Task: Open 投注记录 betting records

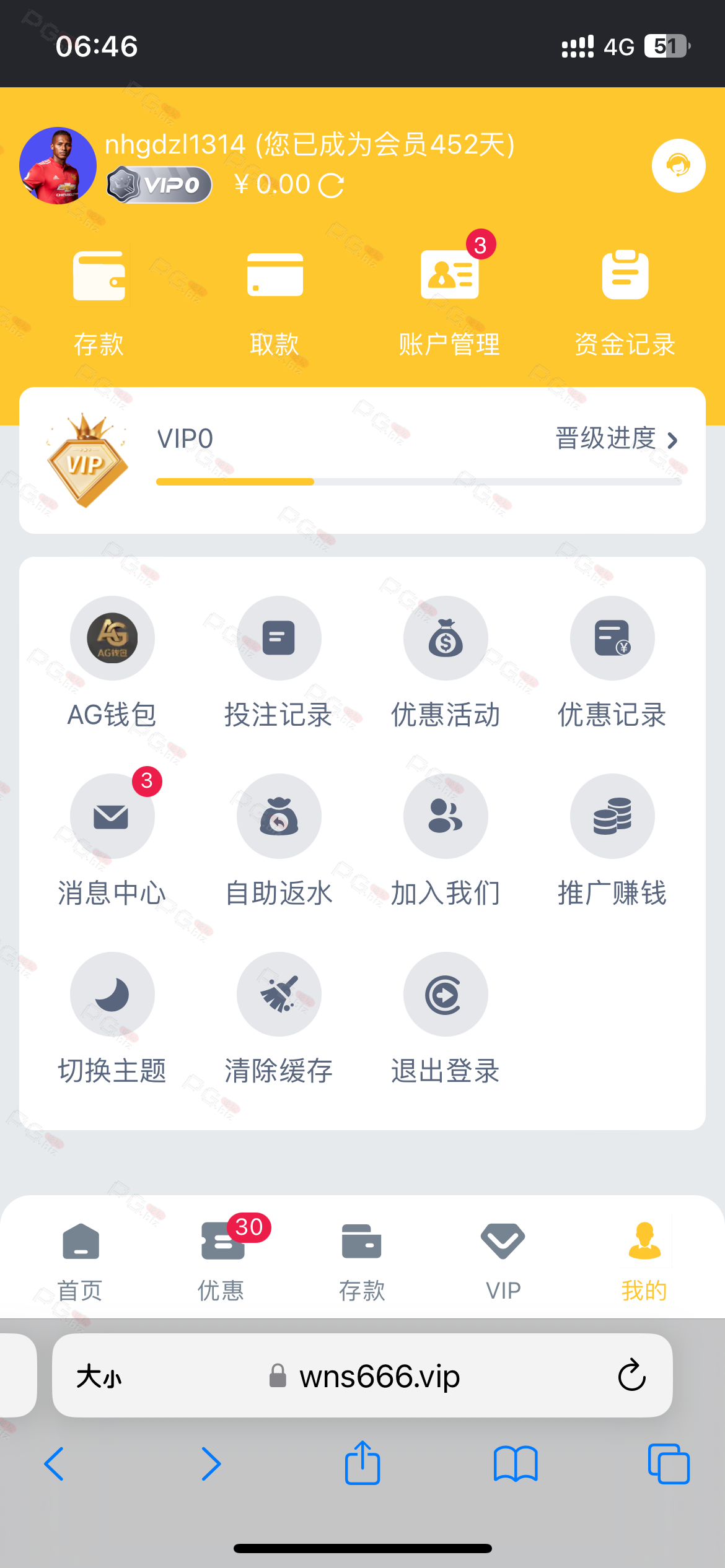Action: 279,663
